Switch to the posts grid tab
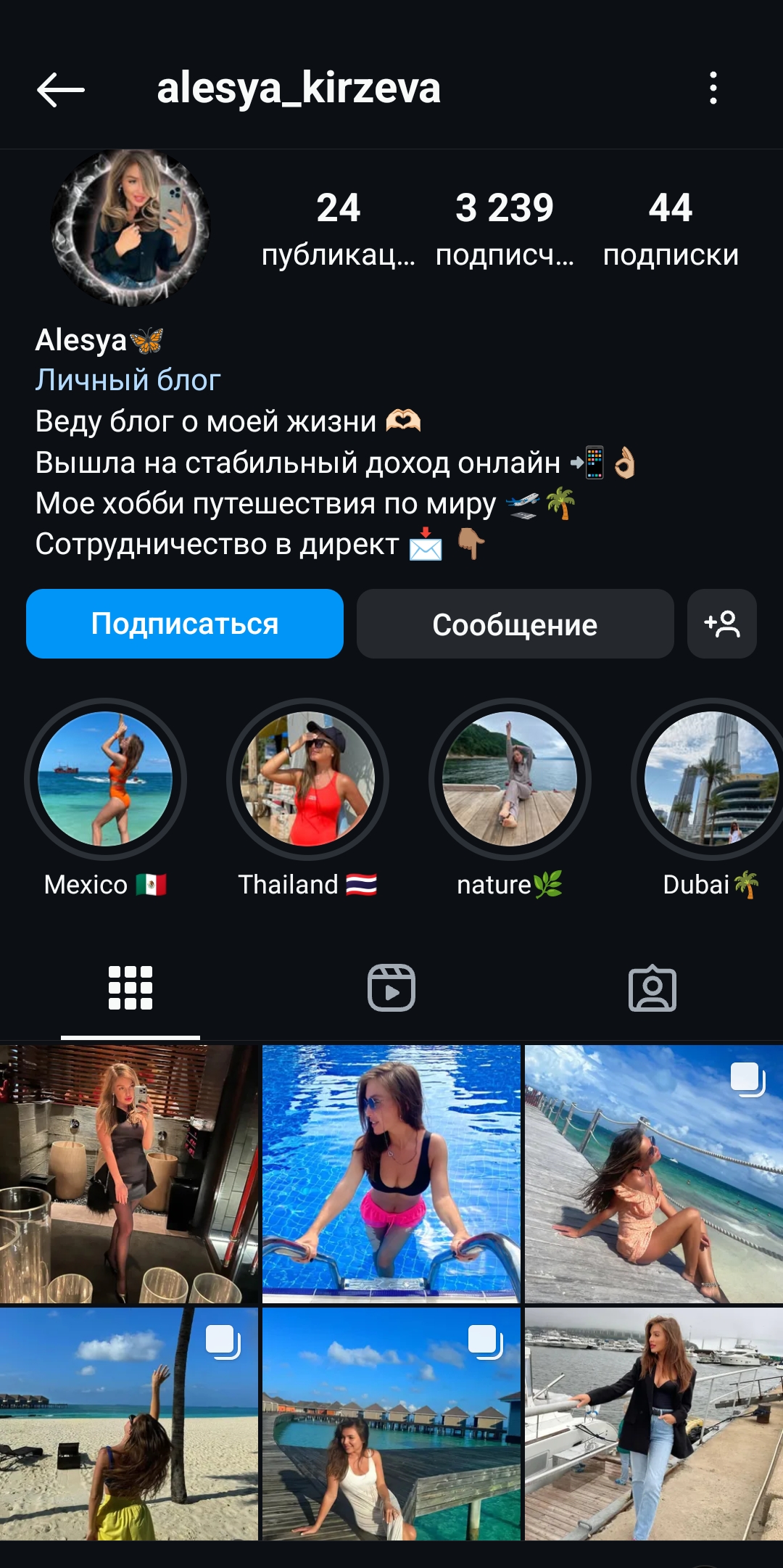783x1568 pixels. (x=130, y=988)
